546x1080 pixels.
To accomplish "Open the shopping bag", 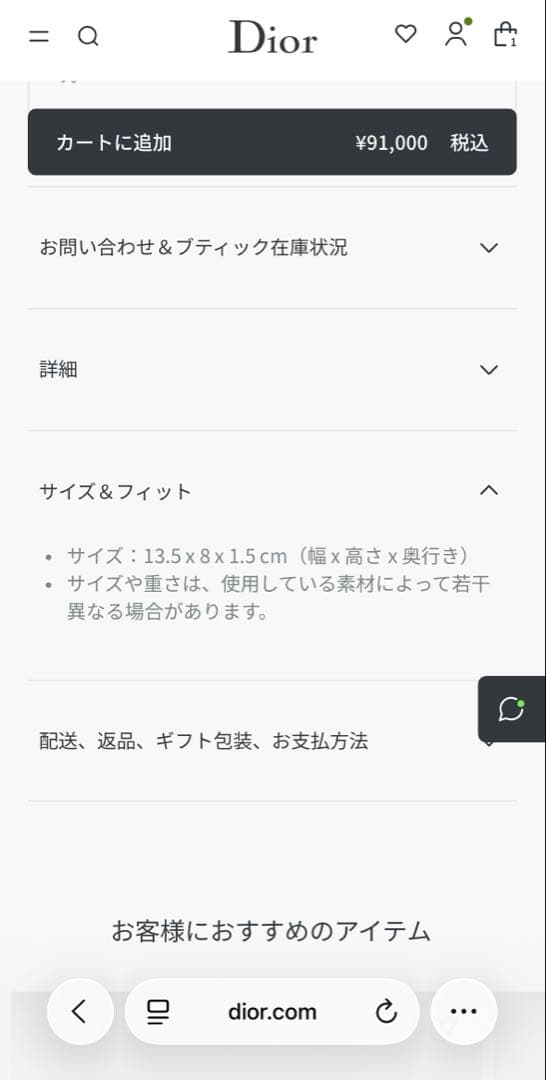I will point(505,34).
